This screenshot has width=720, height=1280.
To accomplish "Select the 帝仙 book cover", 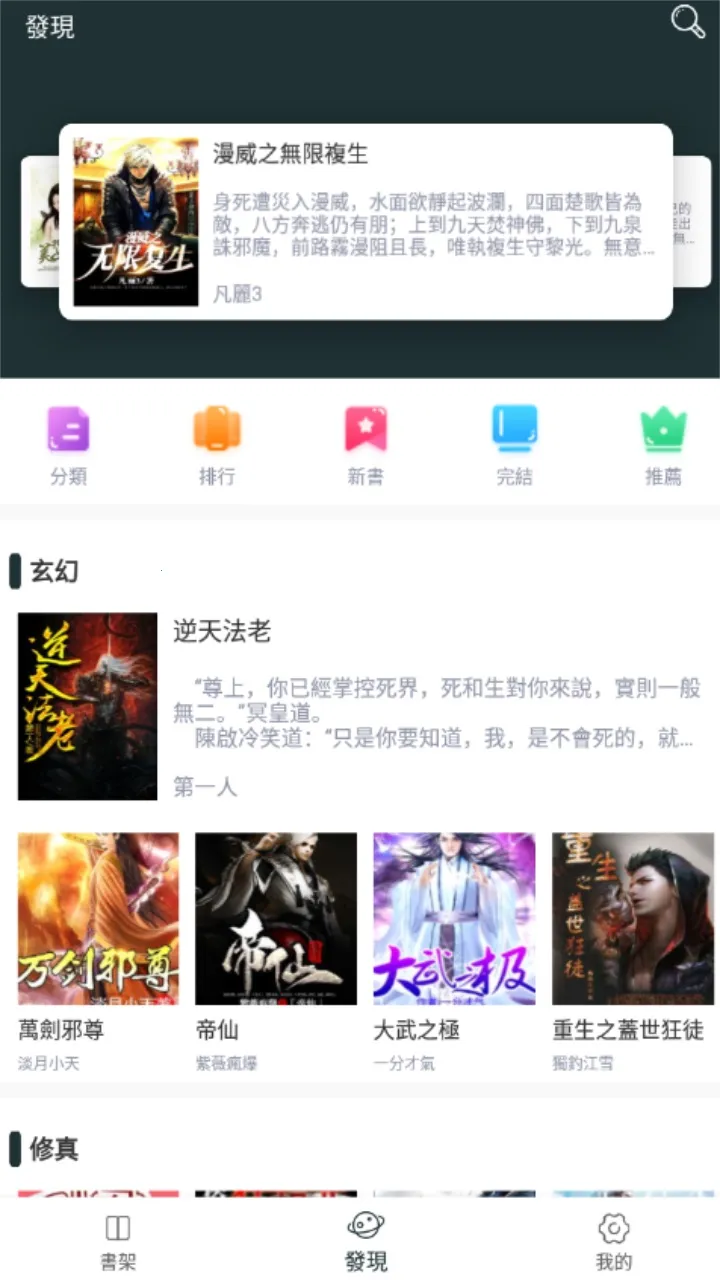I will (x=276, y=918).
